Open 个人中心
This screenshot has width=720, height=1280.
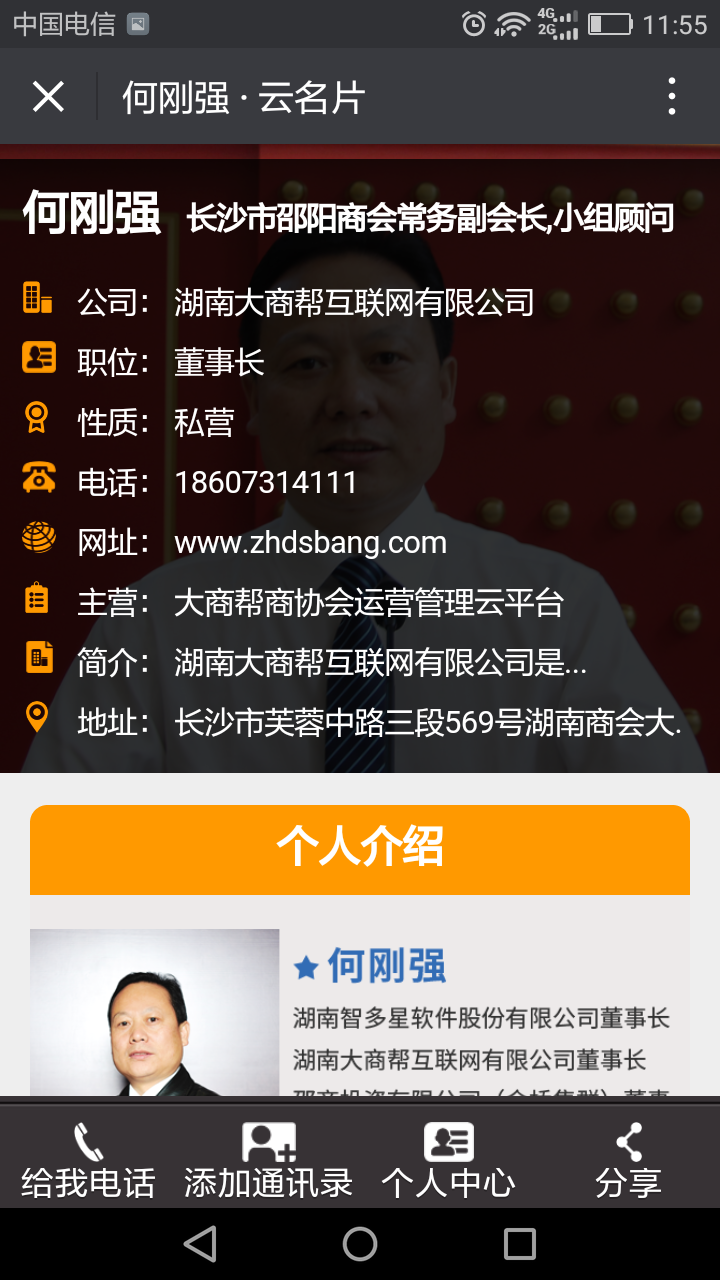448,1160
